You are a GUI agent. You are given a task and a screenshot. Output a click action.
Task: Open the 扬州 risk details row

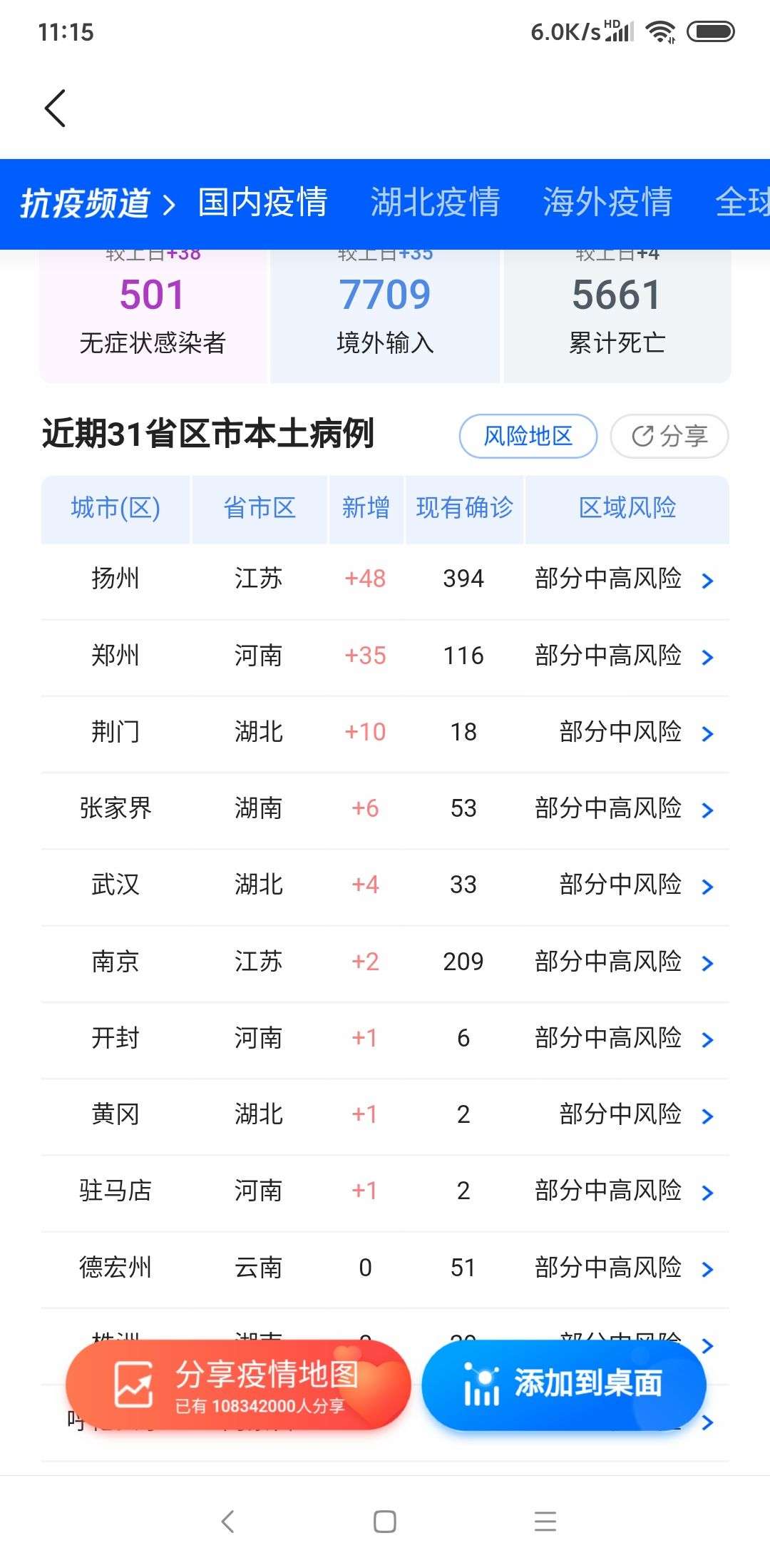[x=385, y=580]
